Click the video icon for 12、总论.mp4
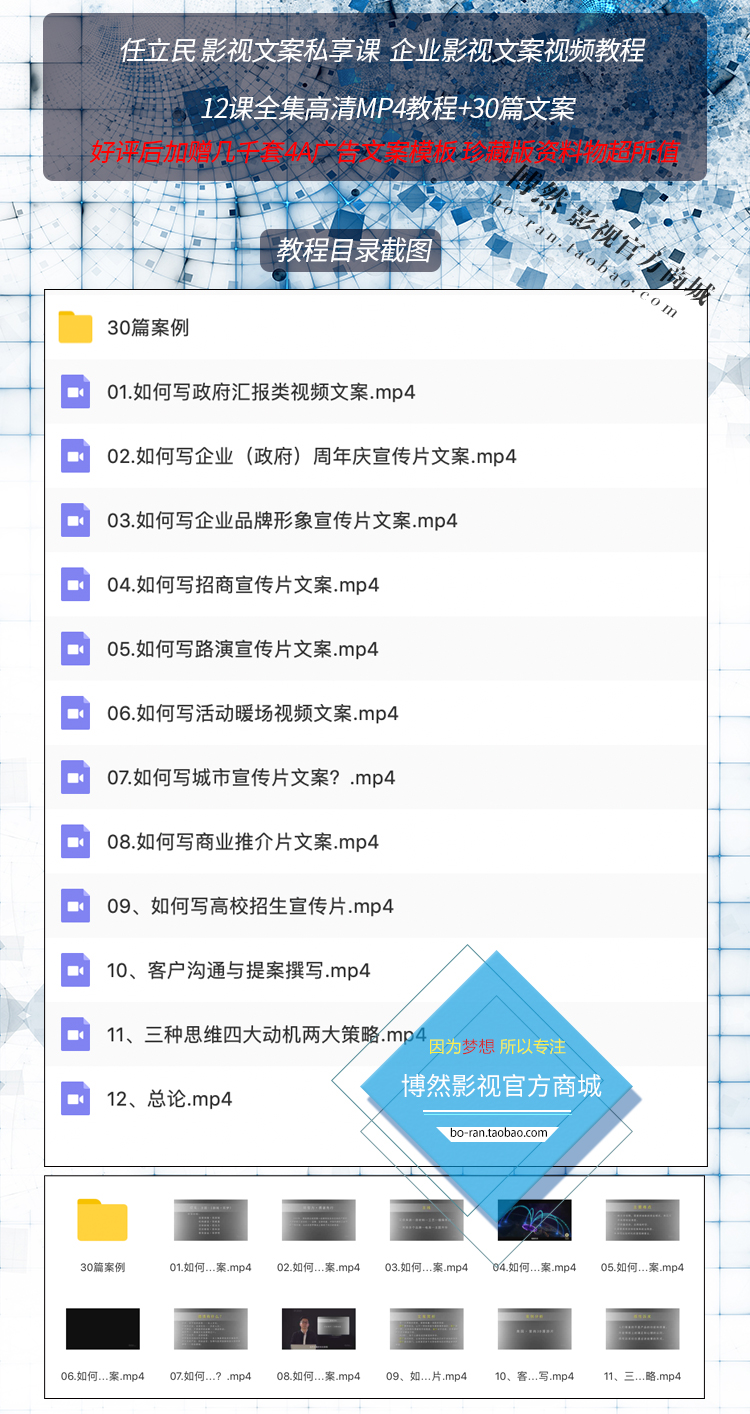750x1414 pixels. [75, 1098]
